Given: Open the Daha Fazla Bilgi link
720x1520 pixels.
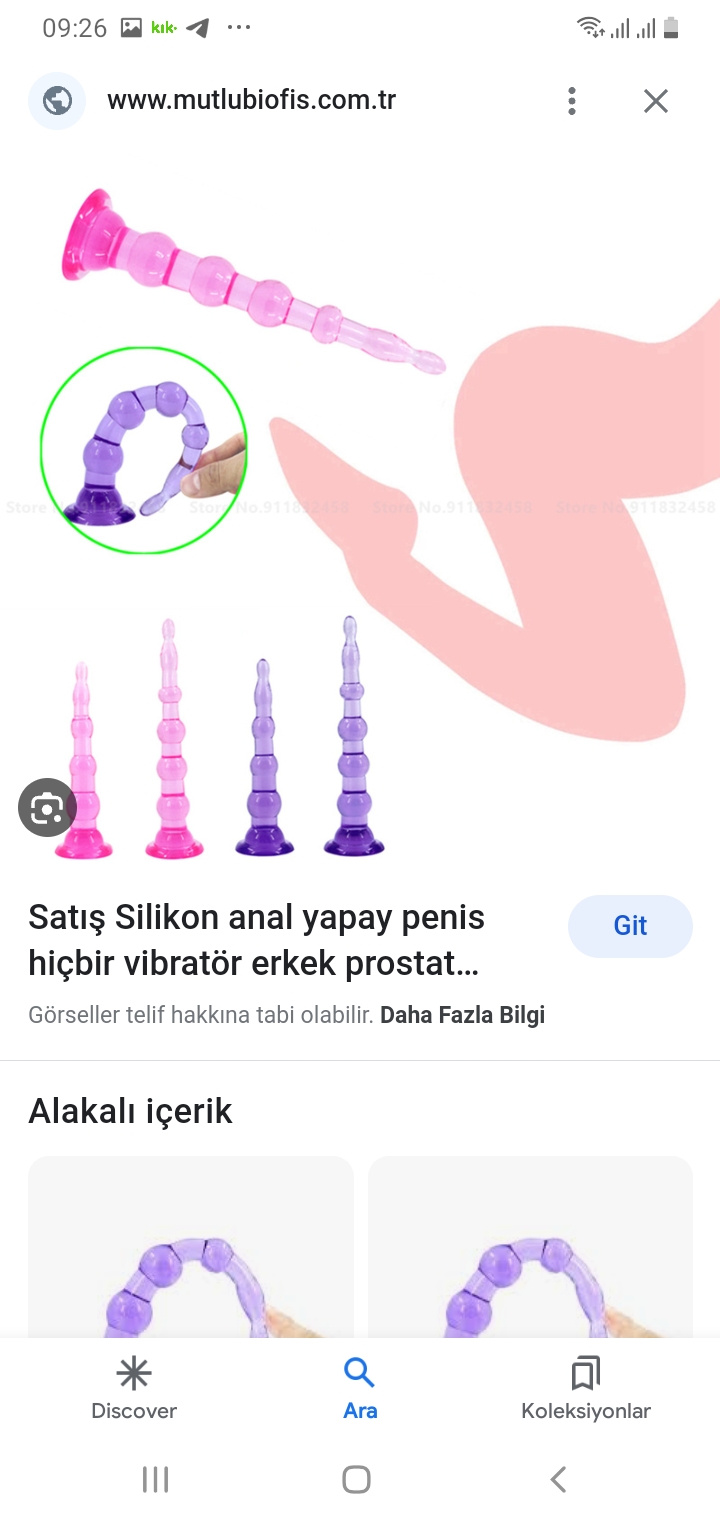Looking at the screenshot, I should 462,1016.
